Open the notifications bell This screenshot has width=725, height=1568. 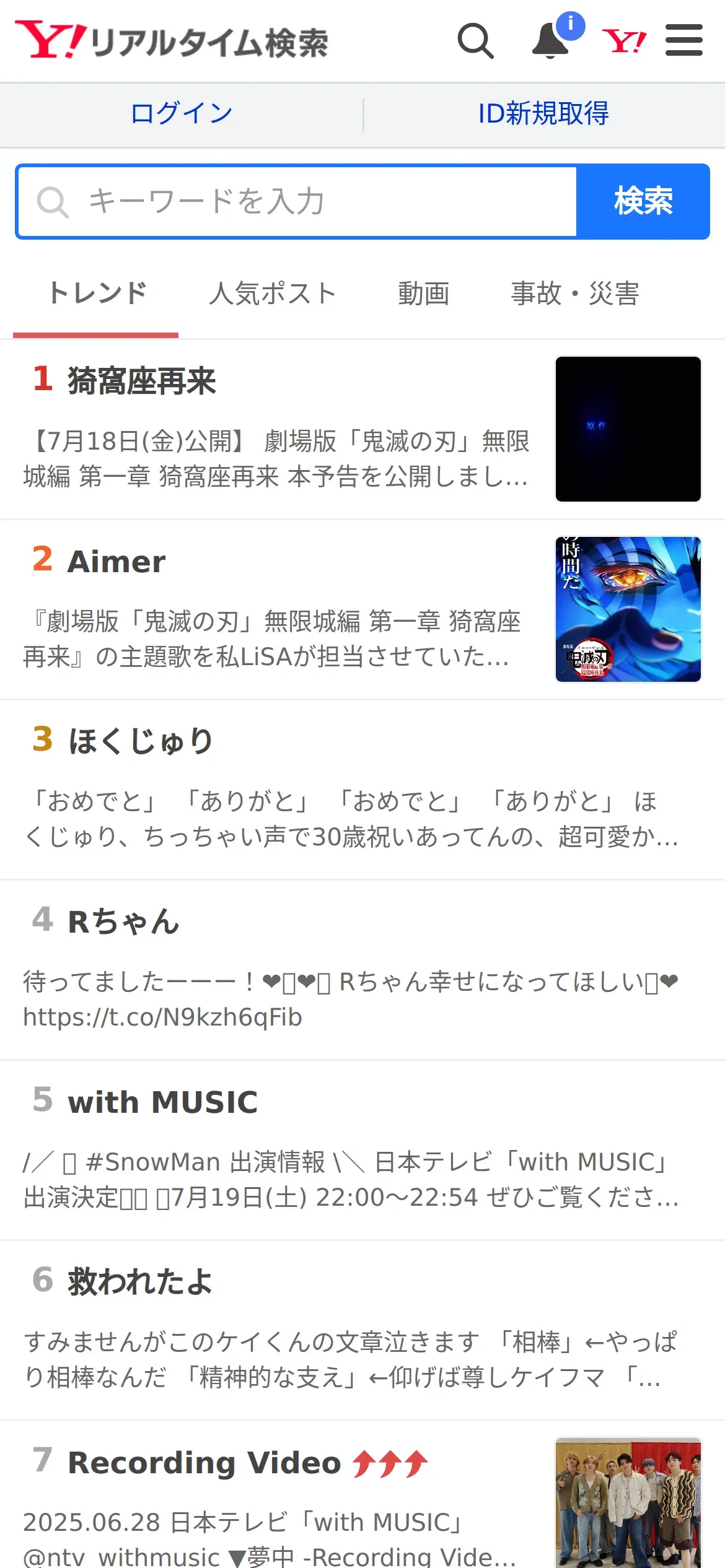(551, 41)
